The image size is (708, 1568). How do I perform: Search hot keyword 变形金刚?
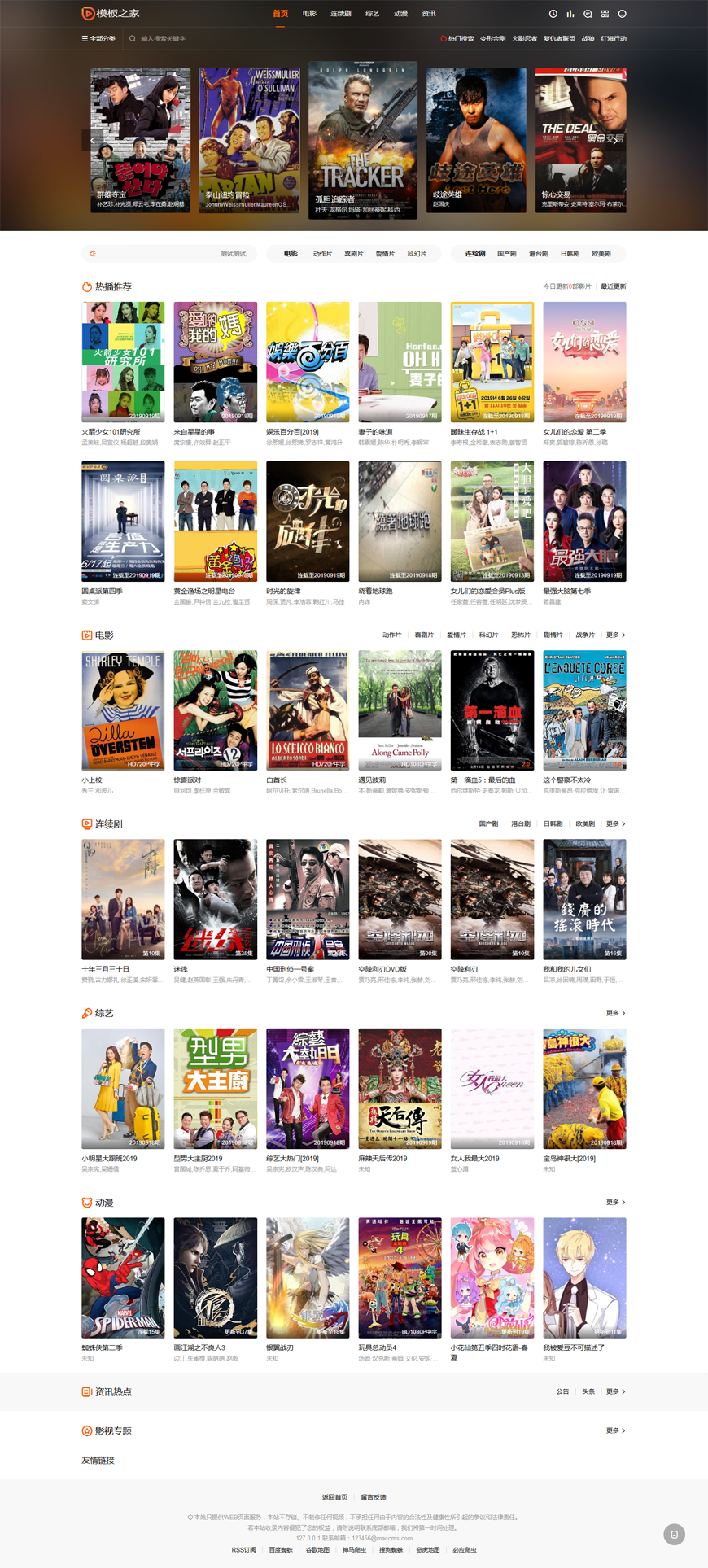pos(492,38)
